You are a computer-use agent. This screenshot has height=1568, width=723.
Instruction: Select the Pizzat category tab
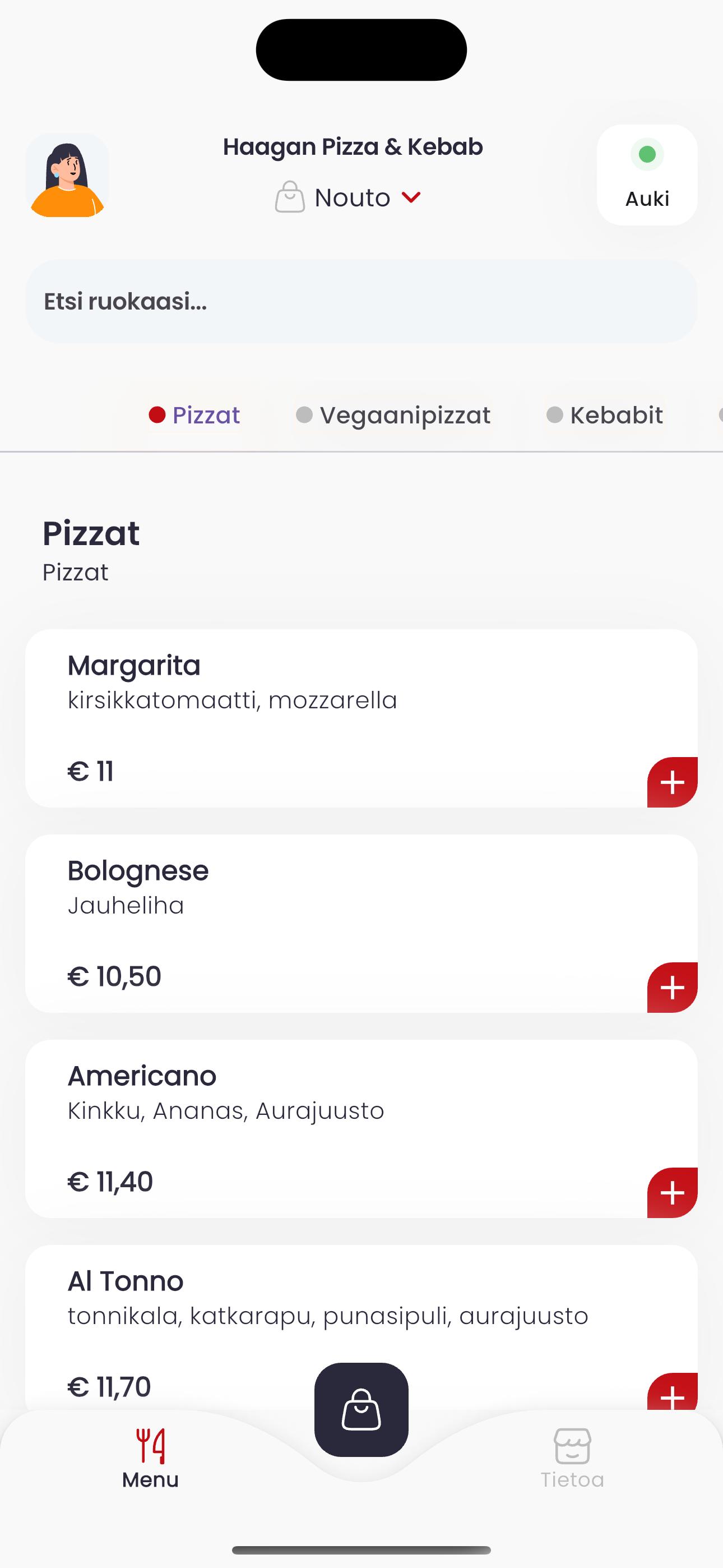[194, 415]
